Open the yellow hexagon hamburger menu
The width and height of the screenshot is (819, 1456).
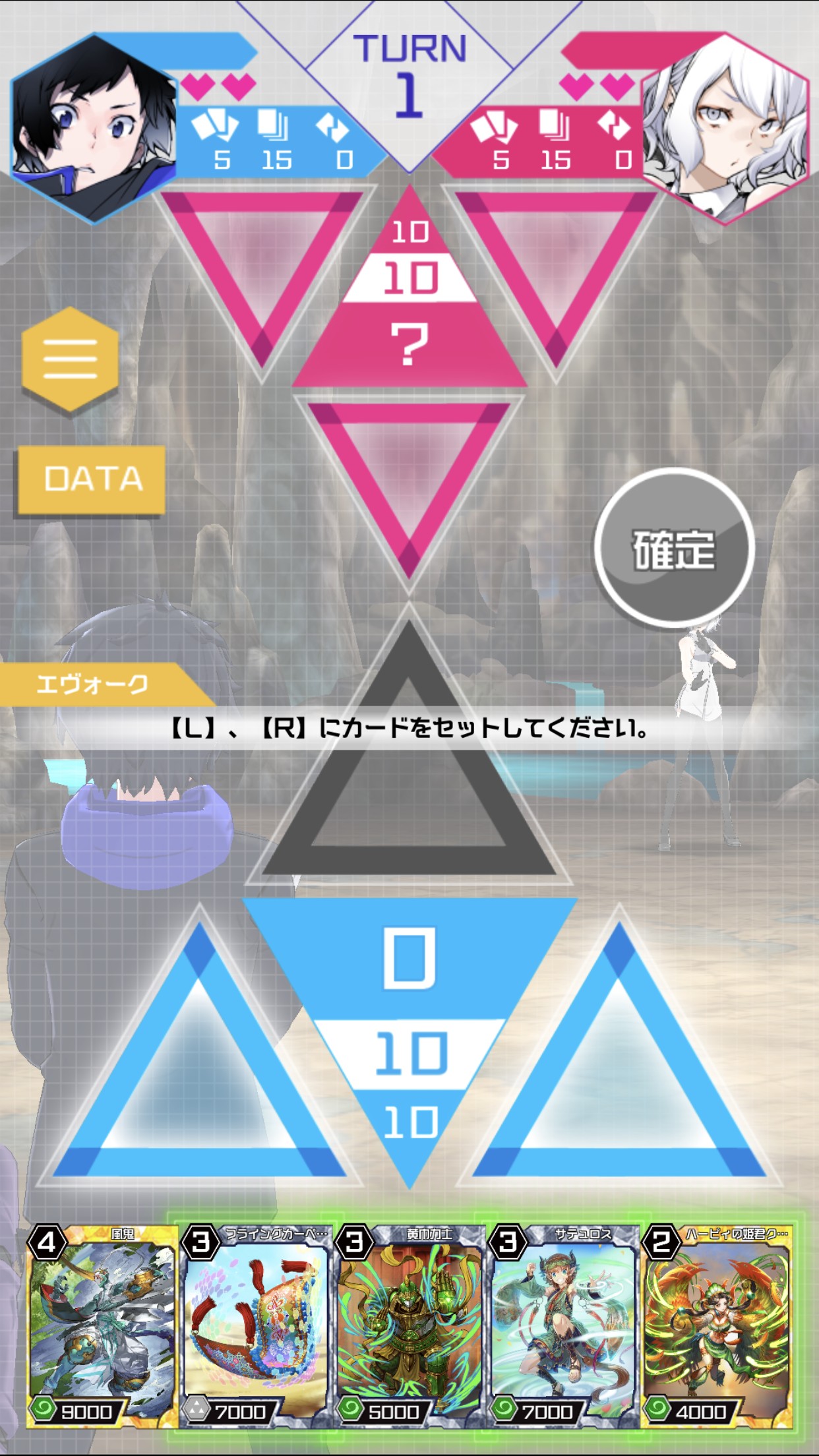click(x=70, y=359)
